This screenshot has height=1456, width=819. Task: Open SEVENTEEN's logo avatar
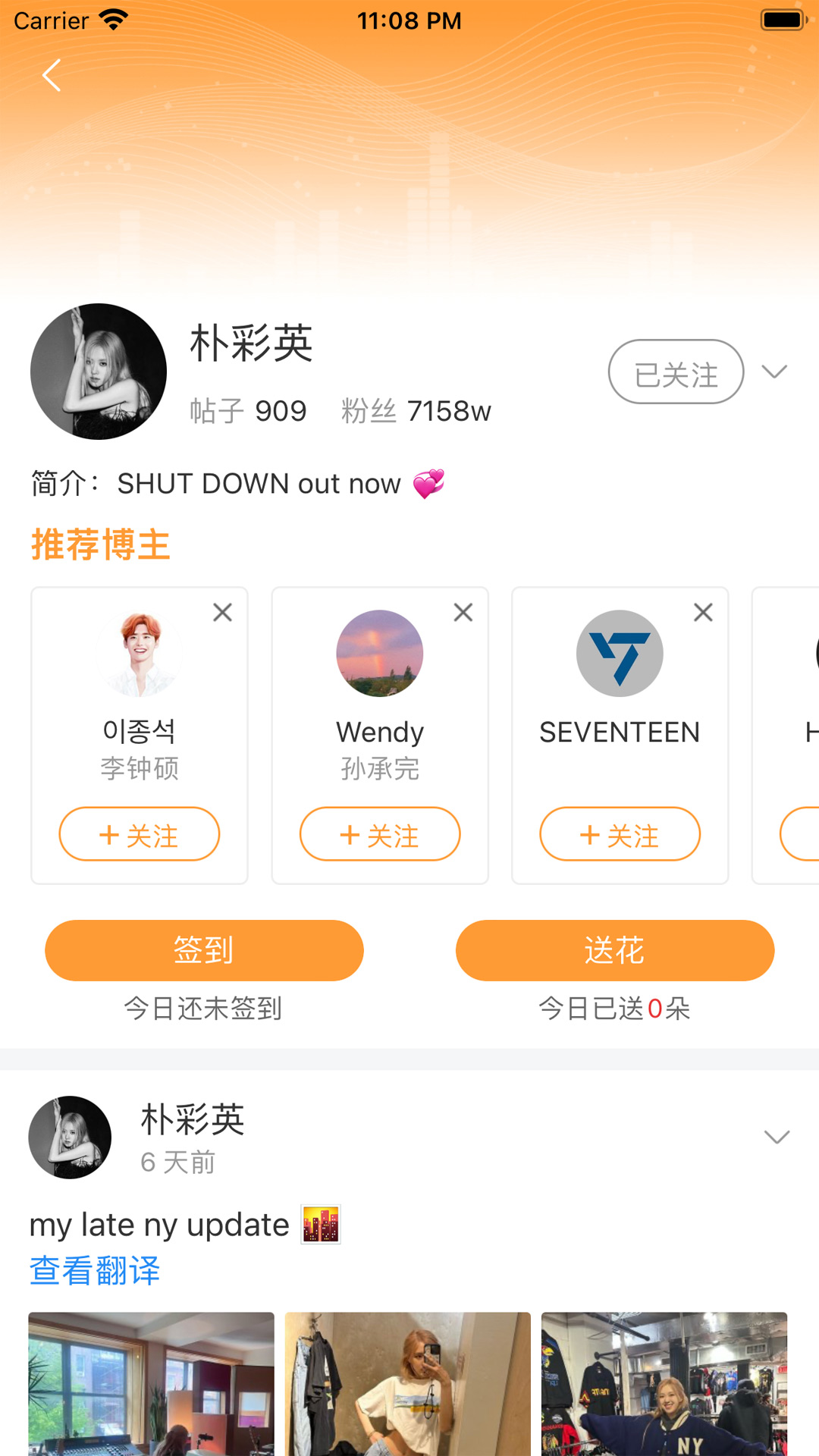[x=620, y=654]
